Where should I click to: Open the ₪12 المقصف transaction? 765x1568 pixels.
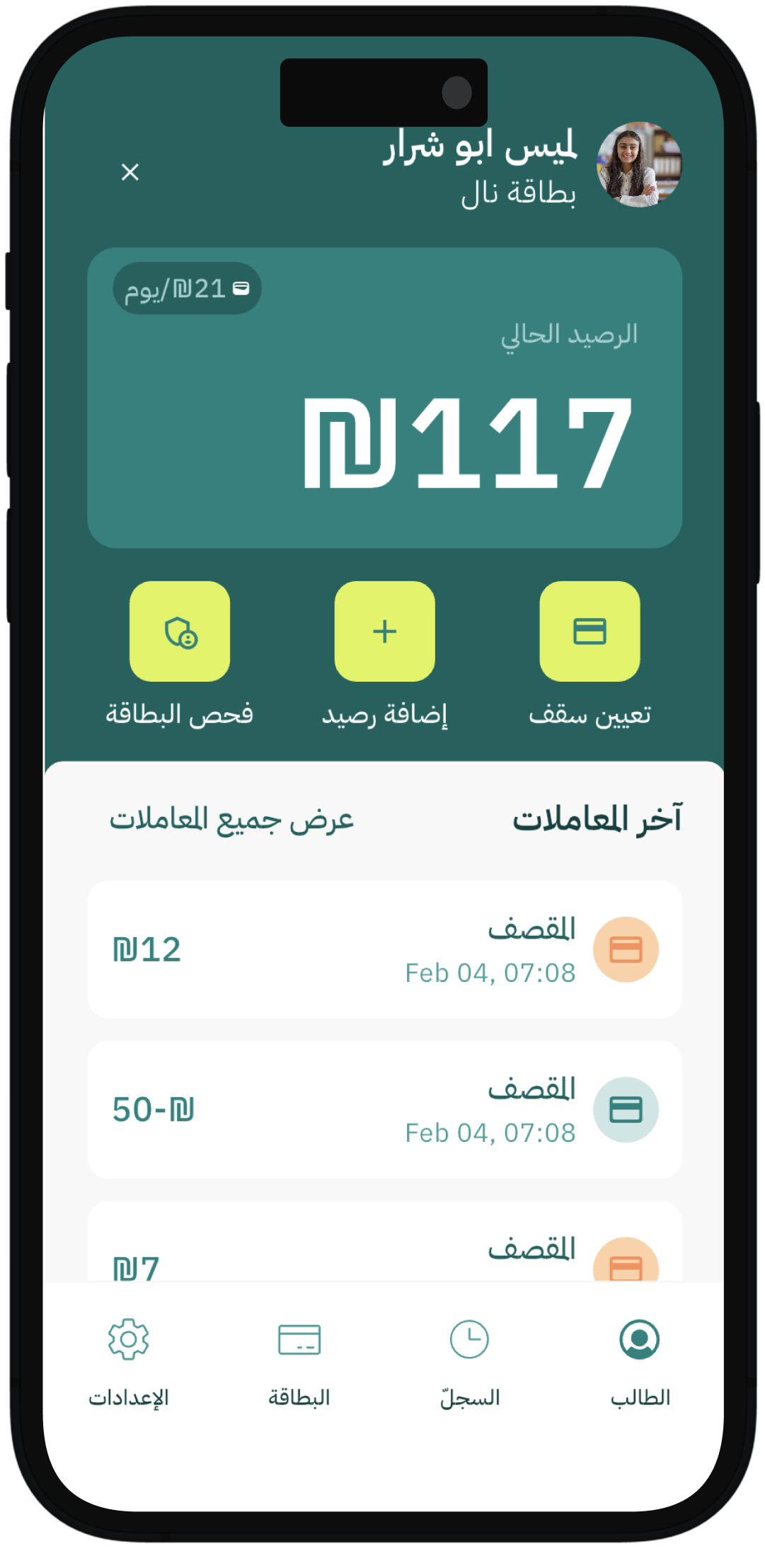[x=384, y=949]
